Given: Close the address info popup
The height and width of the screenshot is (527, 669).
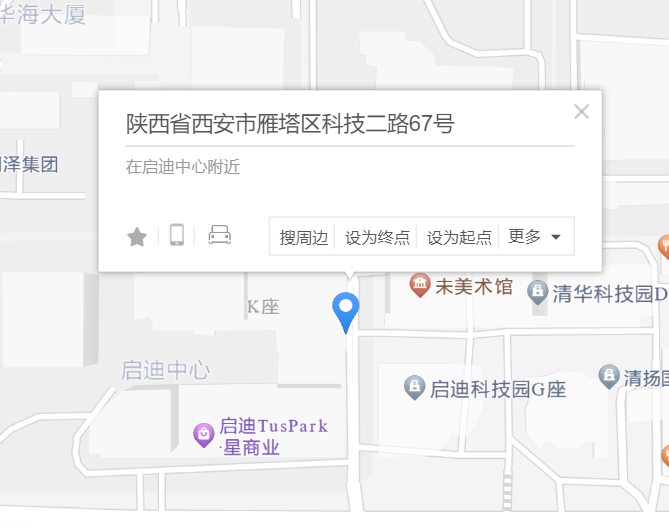Looking at the screenshot, I should [x=582, y=112].
